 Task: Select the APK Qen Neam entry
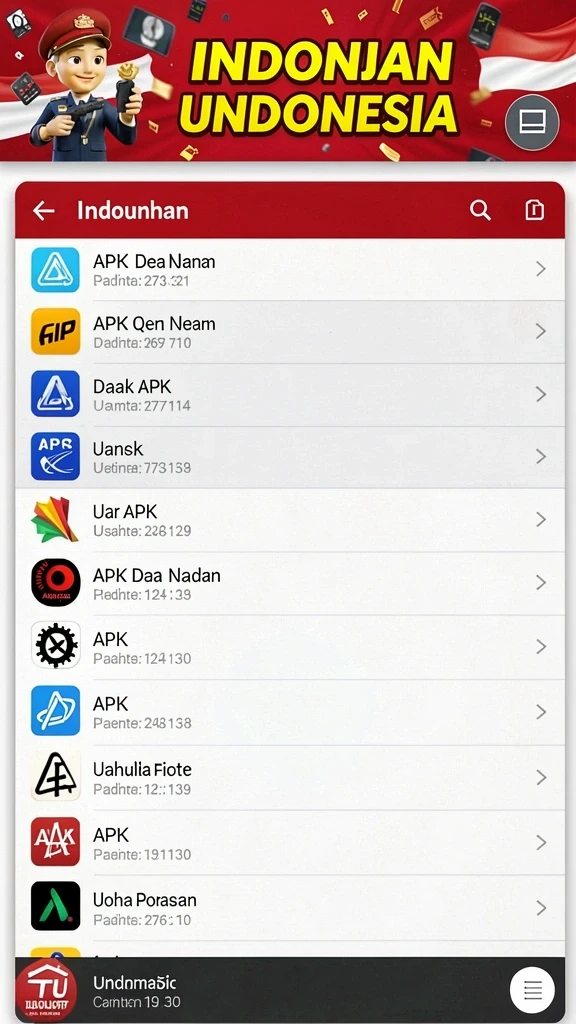pos(289,332)
